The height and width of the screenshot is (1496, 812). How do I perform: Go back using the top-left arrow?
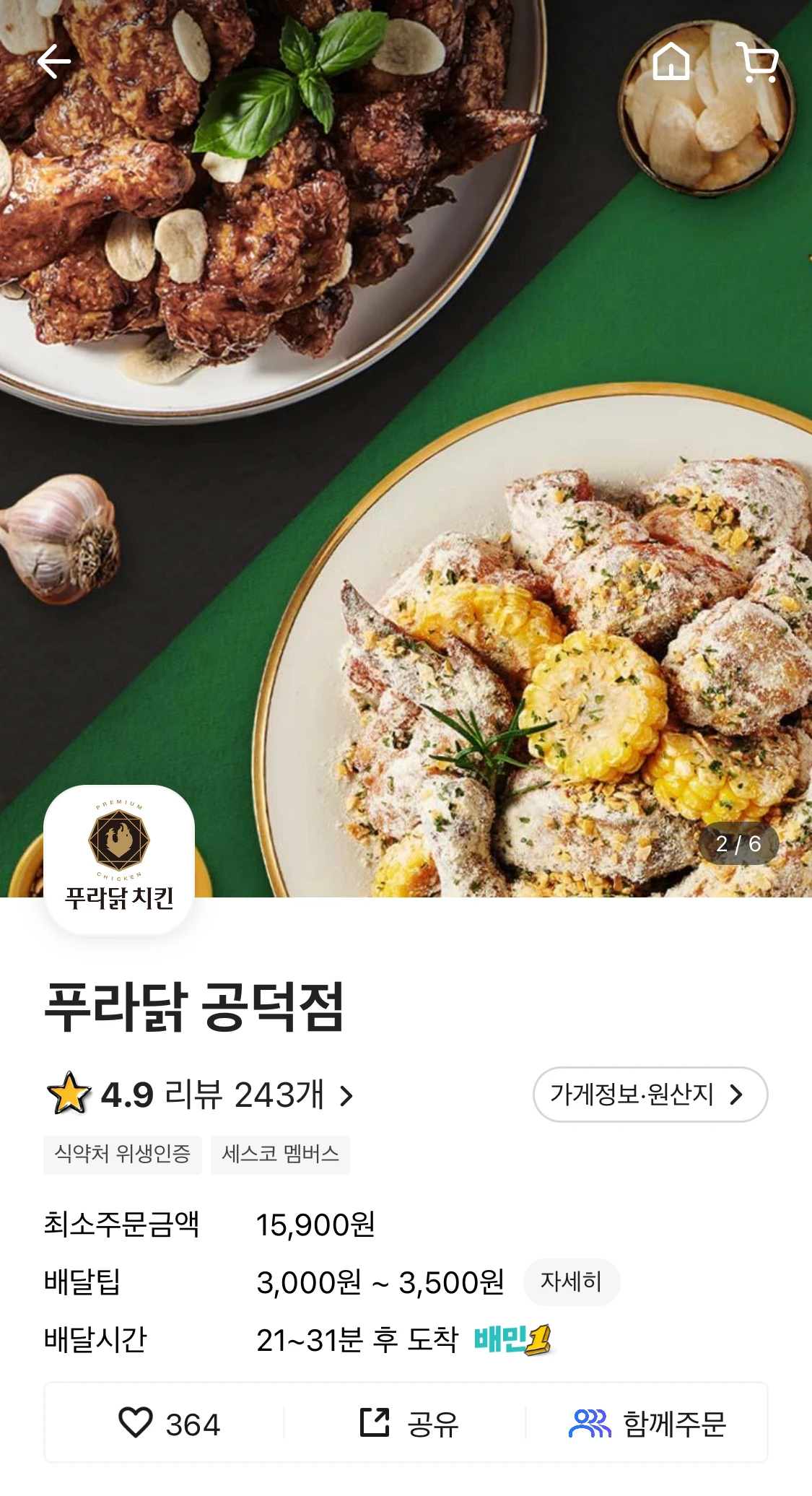point(54,61)
